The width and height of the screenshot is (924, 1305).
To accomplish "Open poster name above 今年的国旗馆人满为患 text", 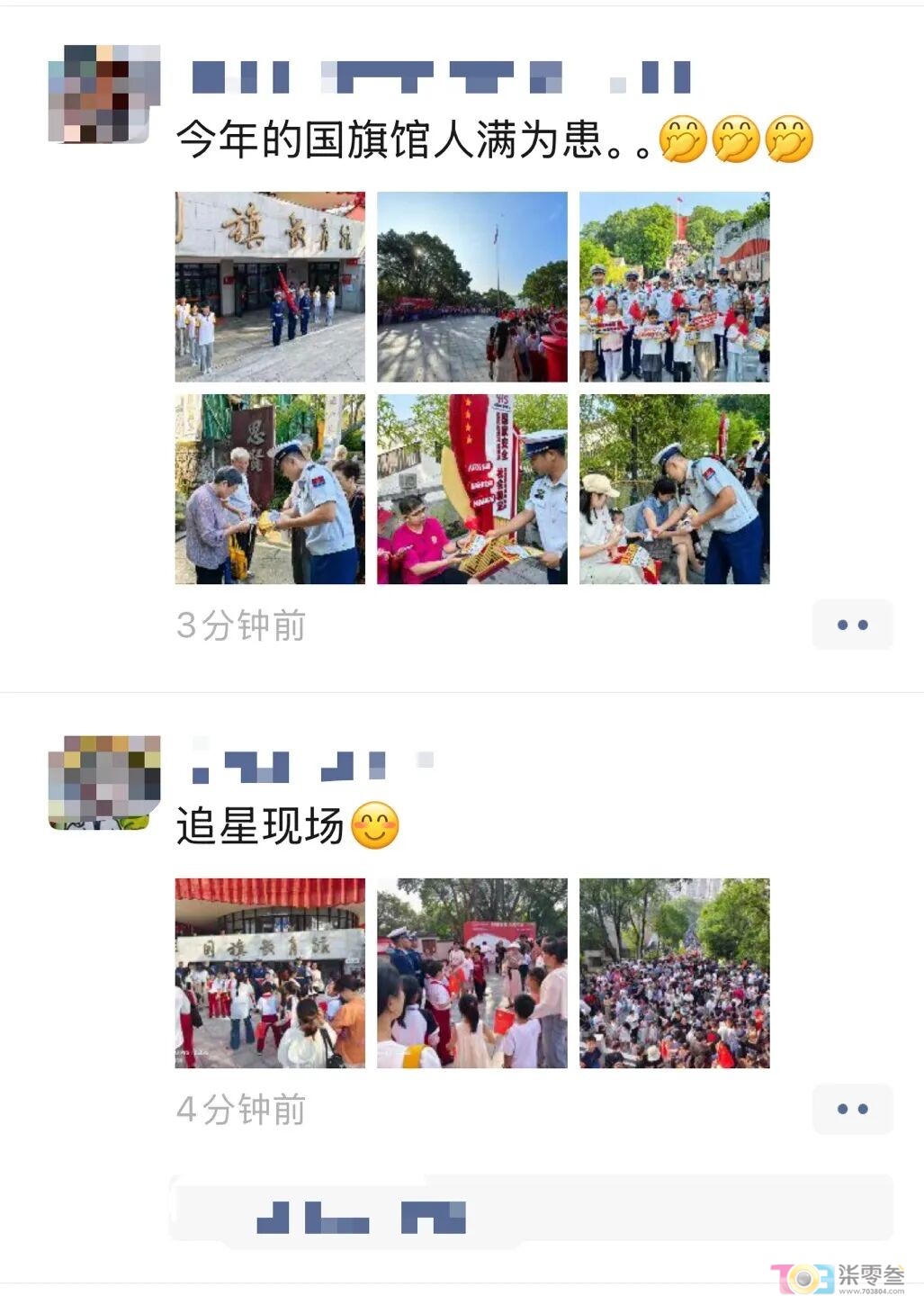I will pyautogui.click(x=441, y=77).
